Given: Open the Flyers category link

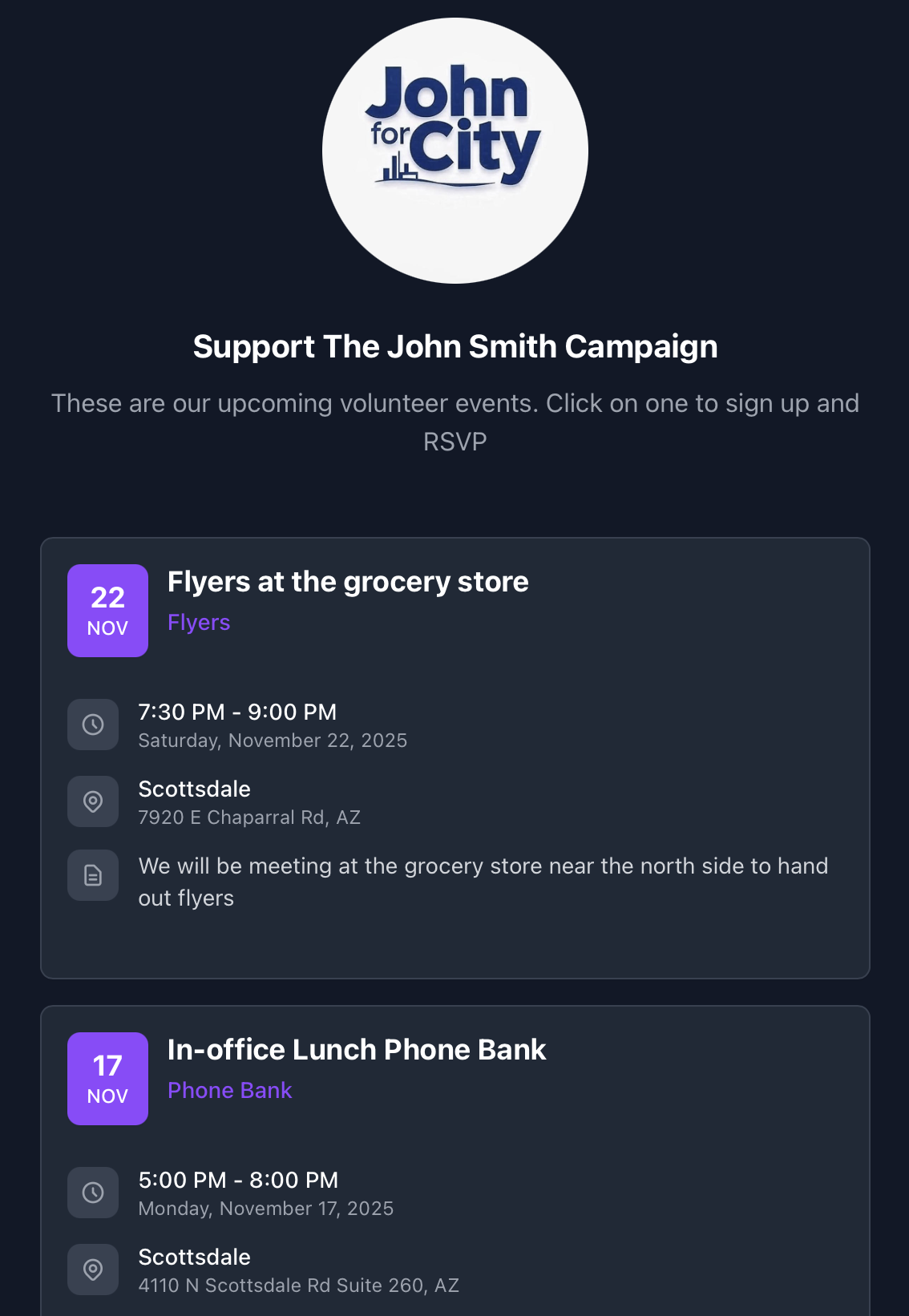Looking at the screenshot, I should pyautogui.click(x=199, y=622).
